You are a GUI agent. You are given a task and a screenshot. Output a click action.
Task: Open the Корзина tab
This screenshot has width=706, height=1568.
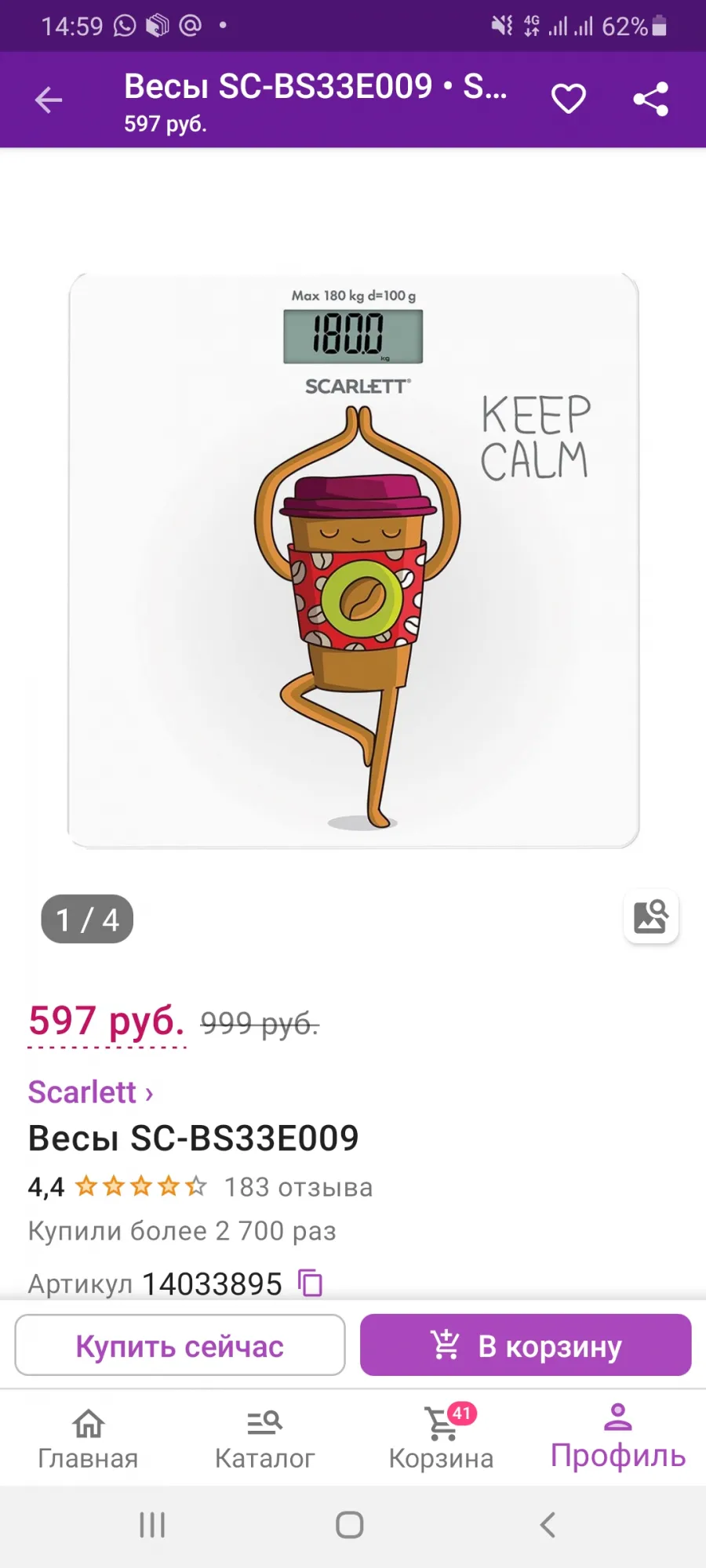[x=441, y=1438]
